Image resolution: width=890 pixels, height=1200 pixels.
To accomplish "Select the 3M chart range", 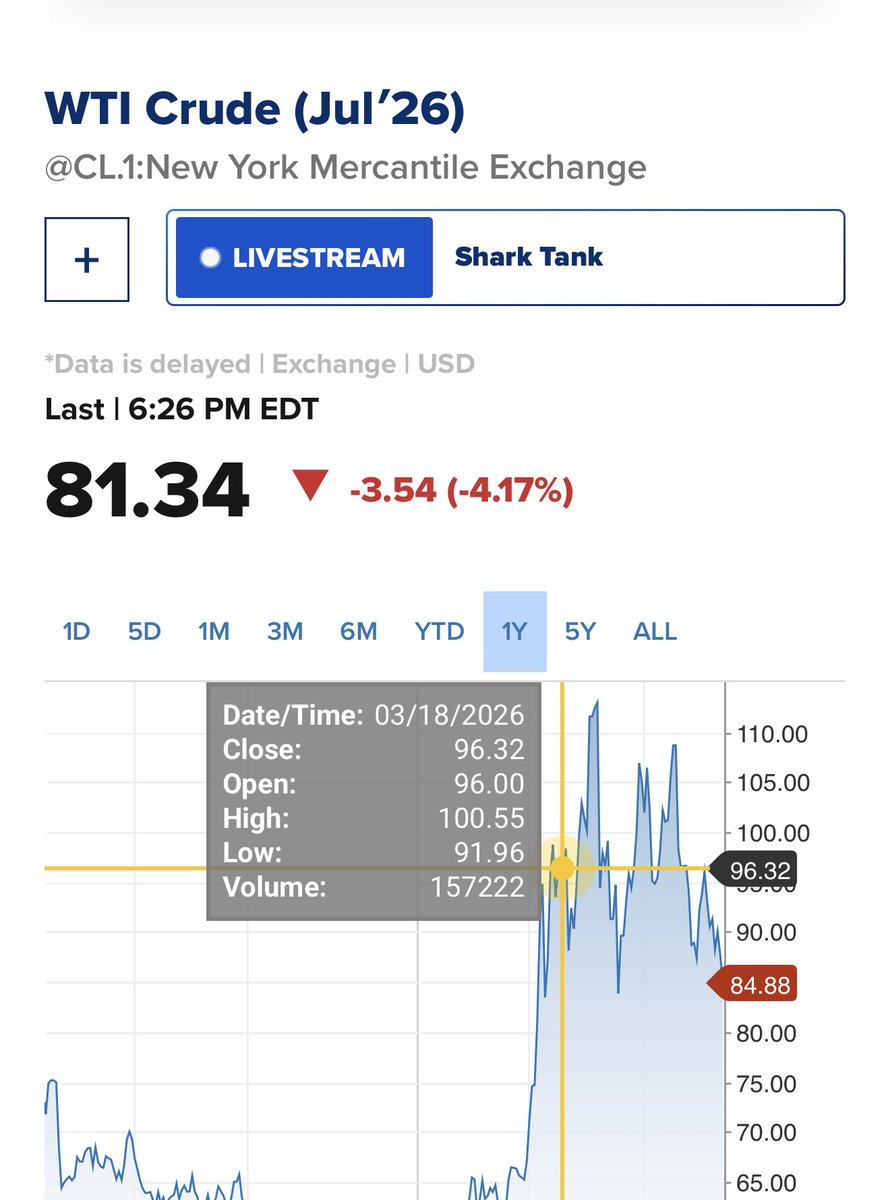I will tap(285, 632).
